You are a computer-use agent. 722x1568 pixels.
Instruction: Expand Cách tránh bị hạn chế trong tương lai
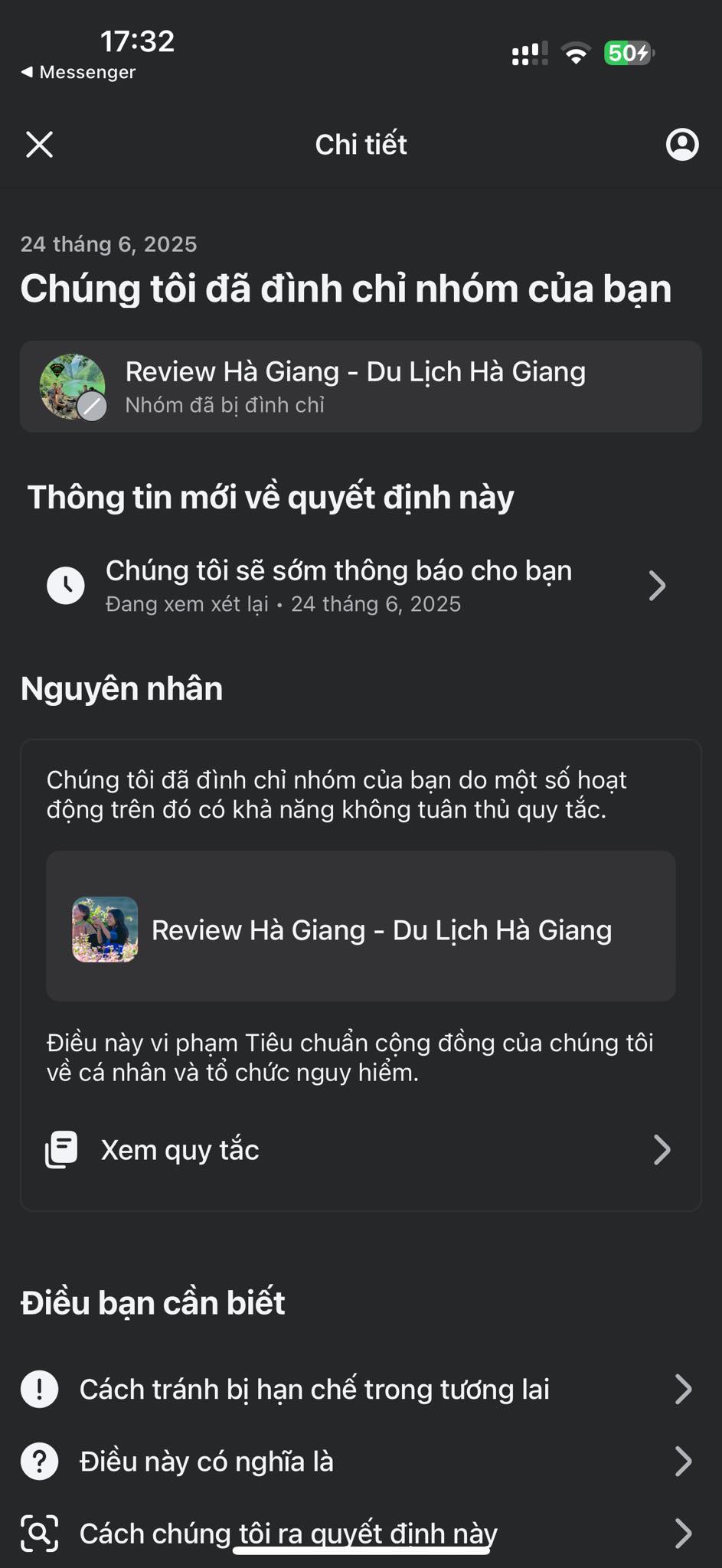click(684, 1389)
